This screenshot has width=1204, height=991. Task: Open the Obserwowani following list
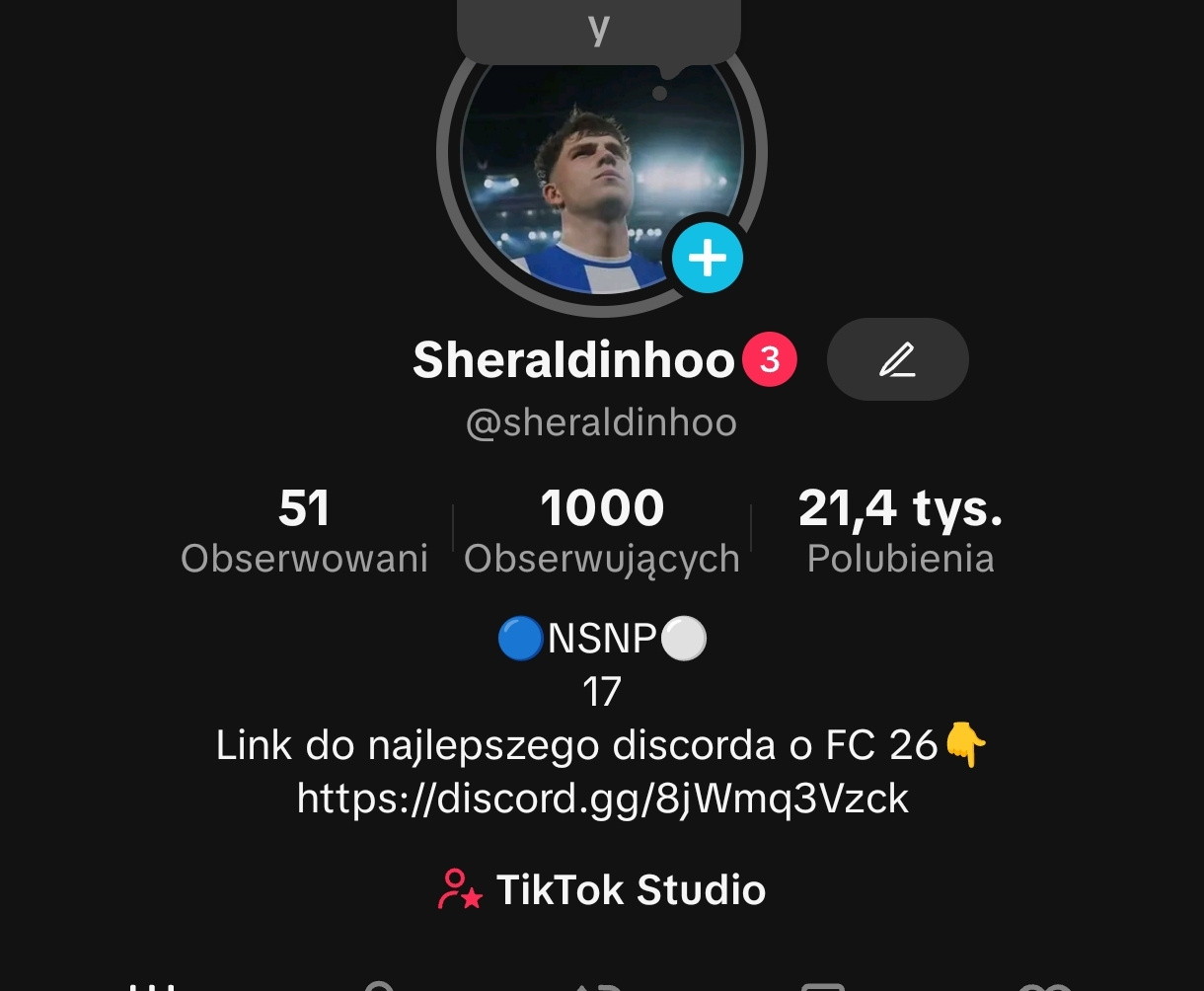(x=304, y=531)
